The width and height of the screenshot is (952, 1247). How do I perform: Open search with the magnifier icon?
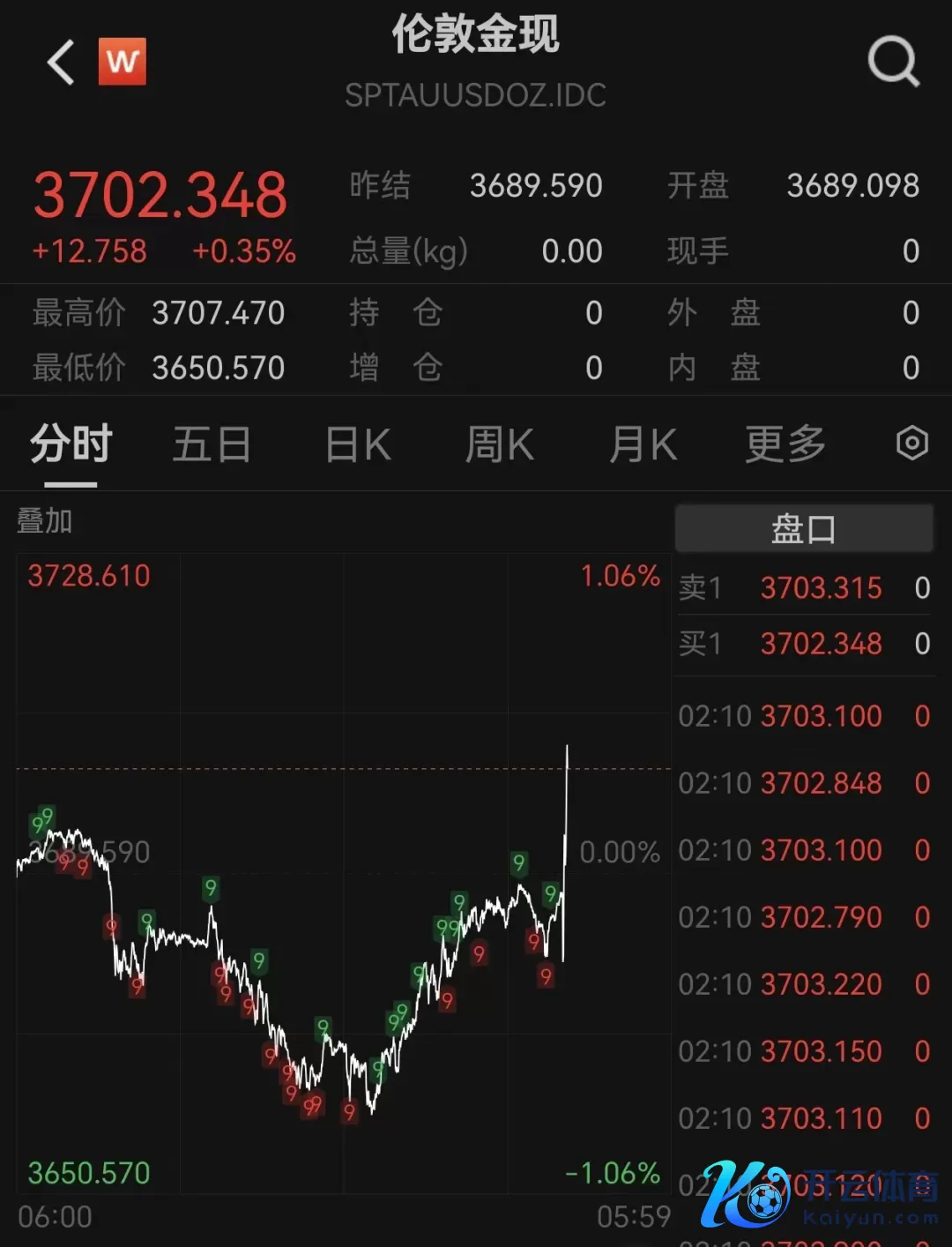tap(893, 62)
